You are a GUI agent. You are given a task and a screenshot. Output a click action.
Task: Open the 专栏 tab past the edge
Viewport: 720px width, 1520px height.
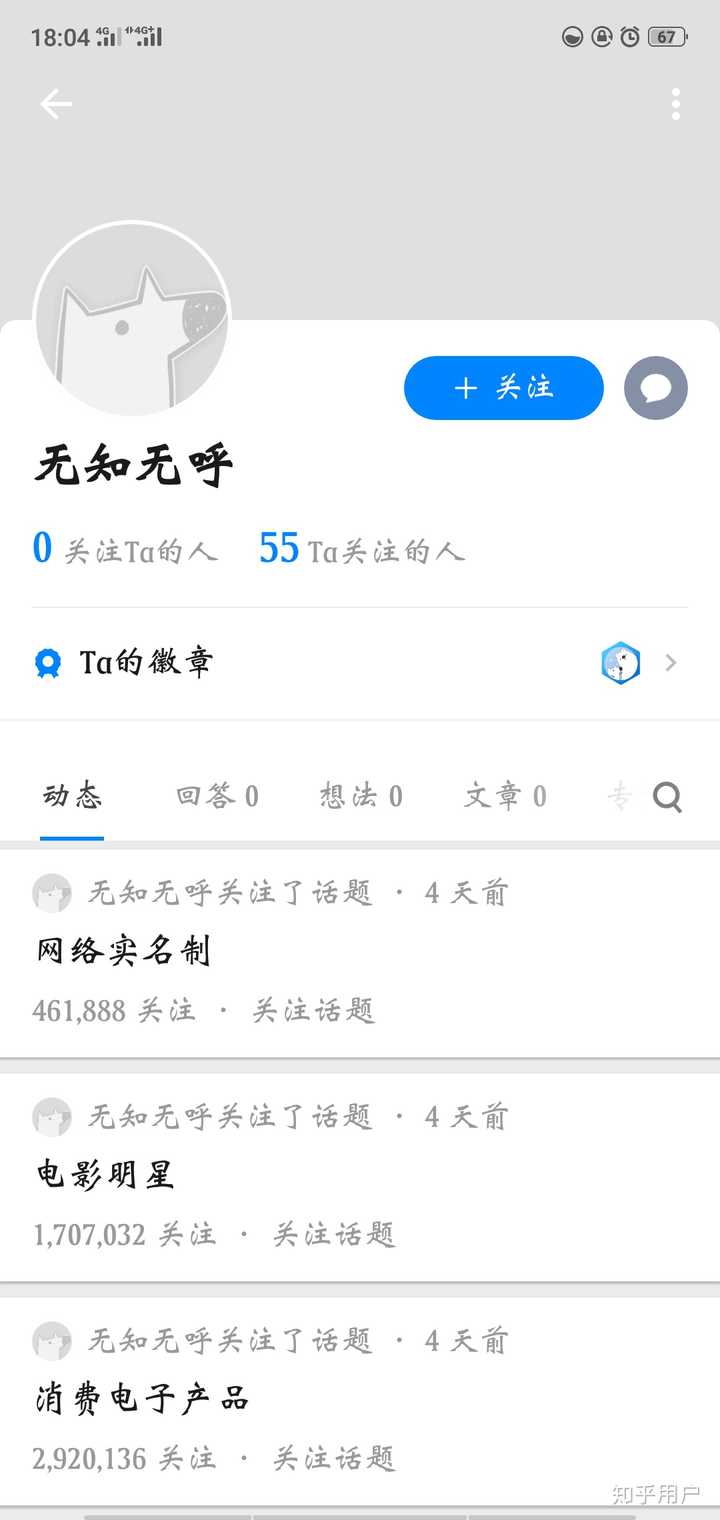622,796
